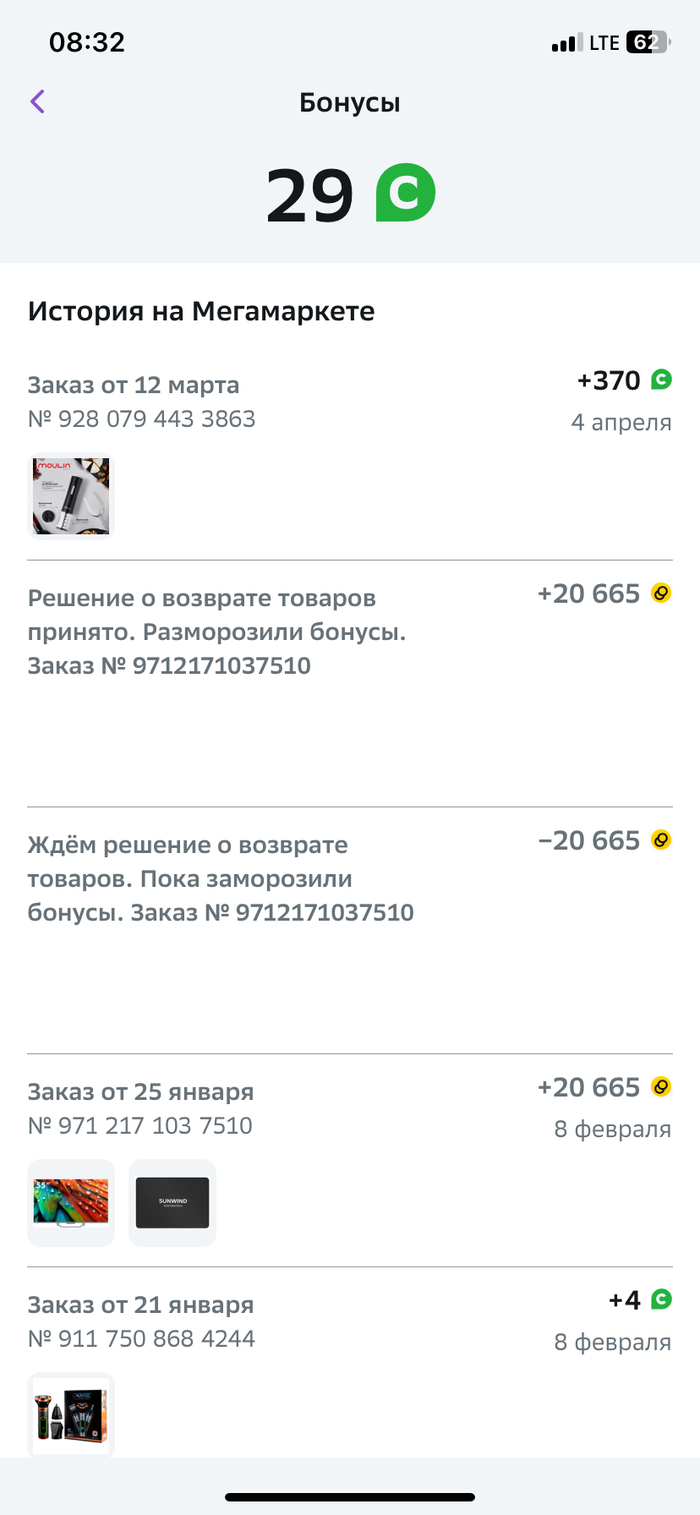Open the order from 12 марта

coord(134,385)
